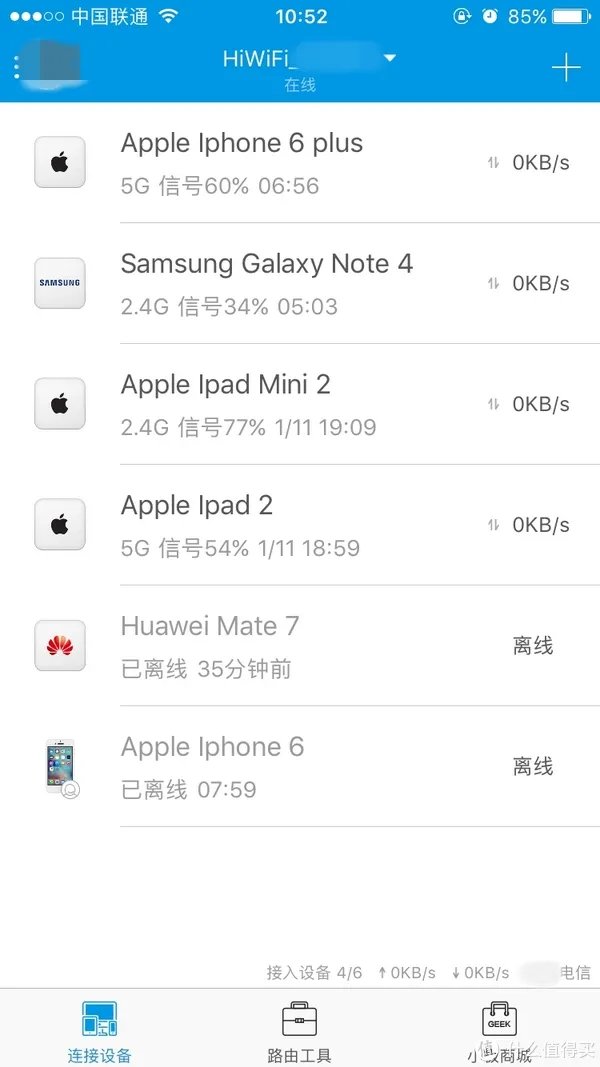Open Apple Iphone 6 plus device details

point(300,162)
